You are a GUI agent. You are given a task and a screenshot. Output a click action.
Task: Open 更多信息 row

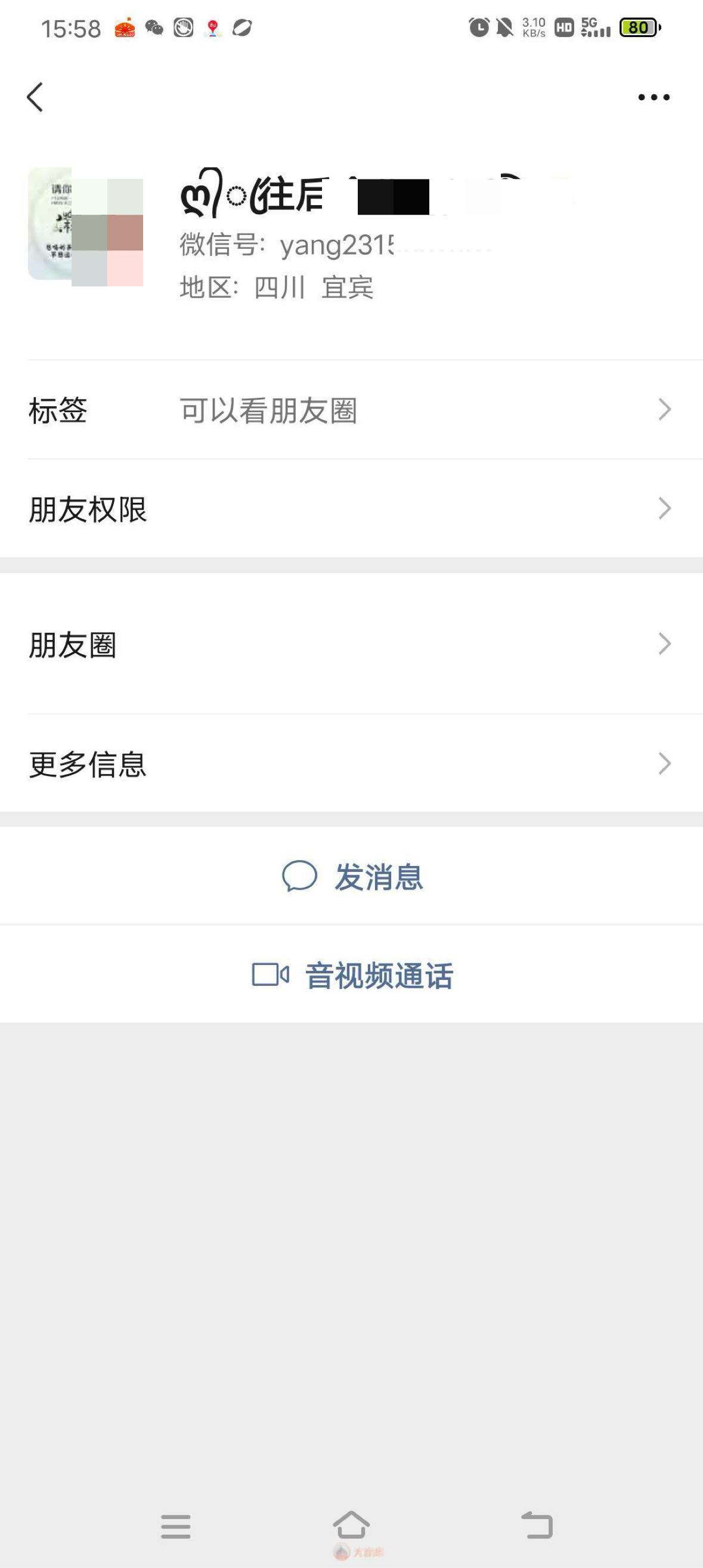[351, 763]
